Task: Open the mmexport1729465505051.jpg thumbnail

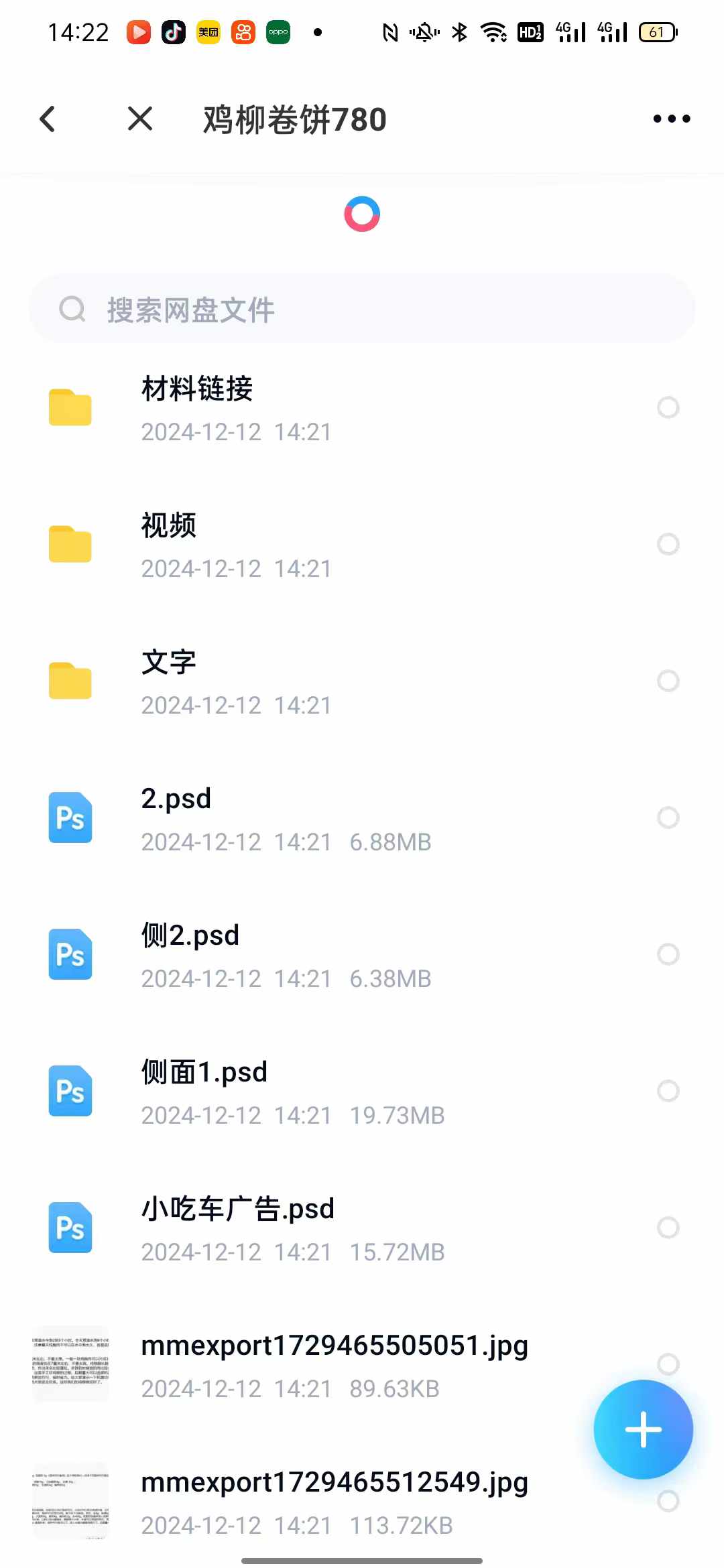Action: [70, 1364]
